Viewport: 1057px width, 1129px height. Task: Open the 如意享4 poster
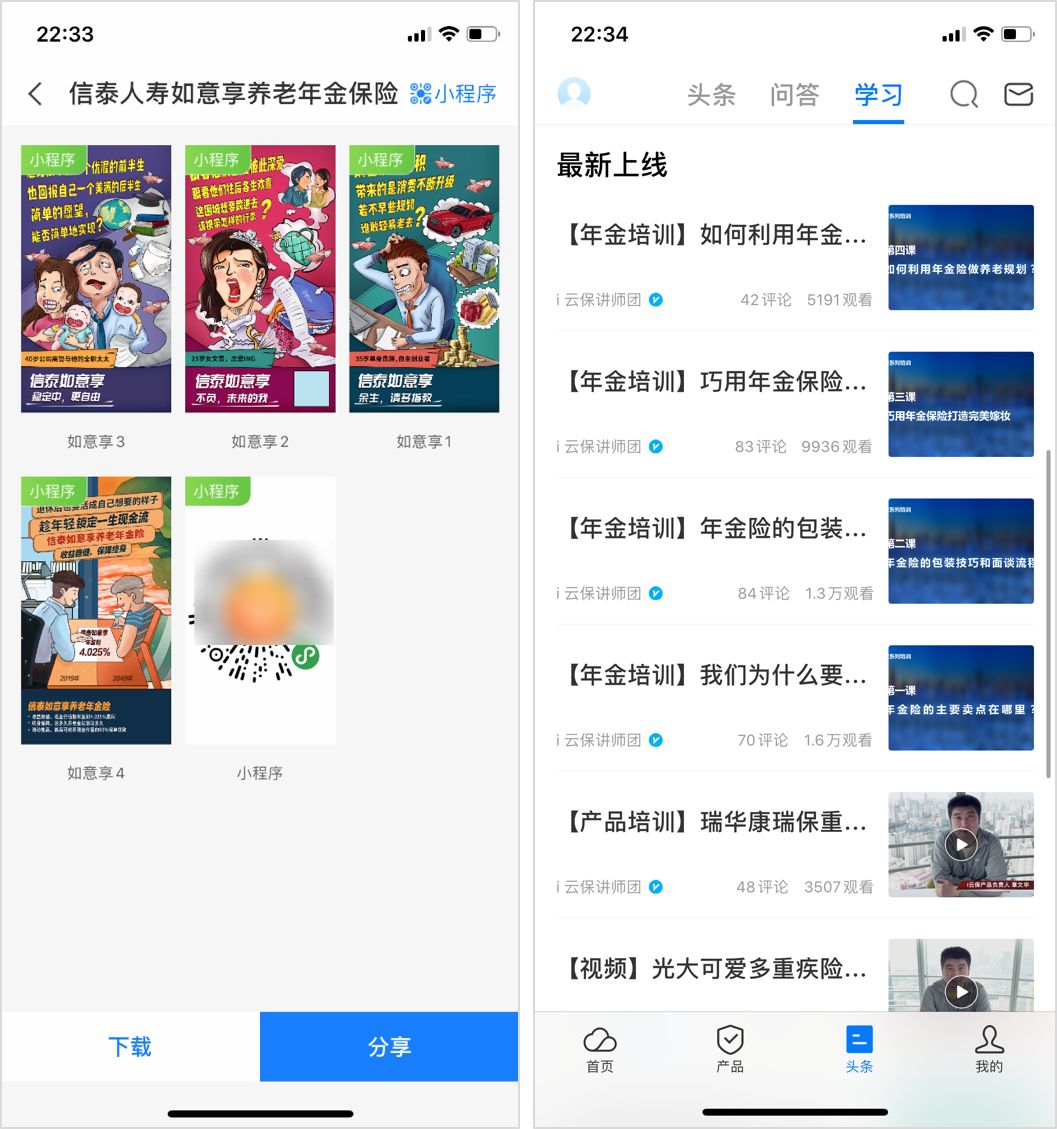(x=96, y=610)
